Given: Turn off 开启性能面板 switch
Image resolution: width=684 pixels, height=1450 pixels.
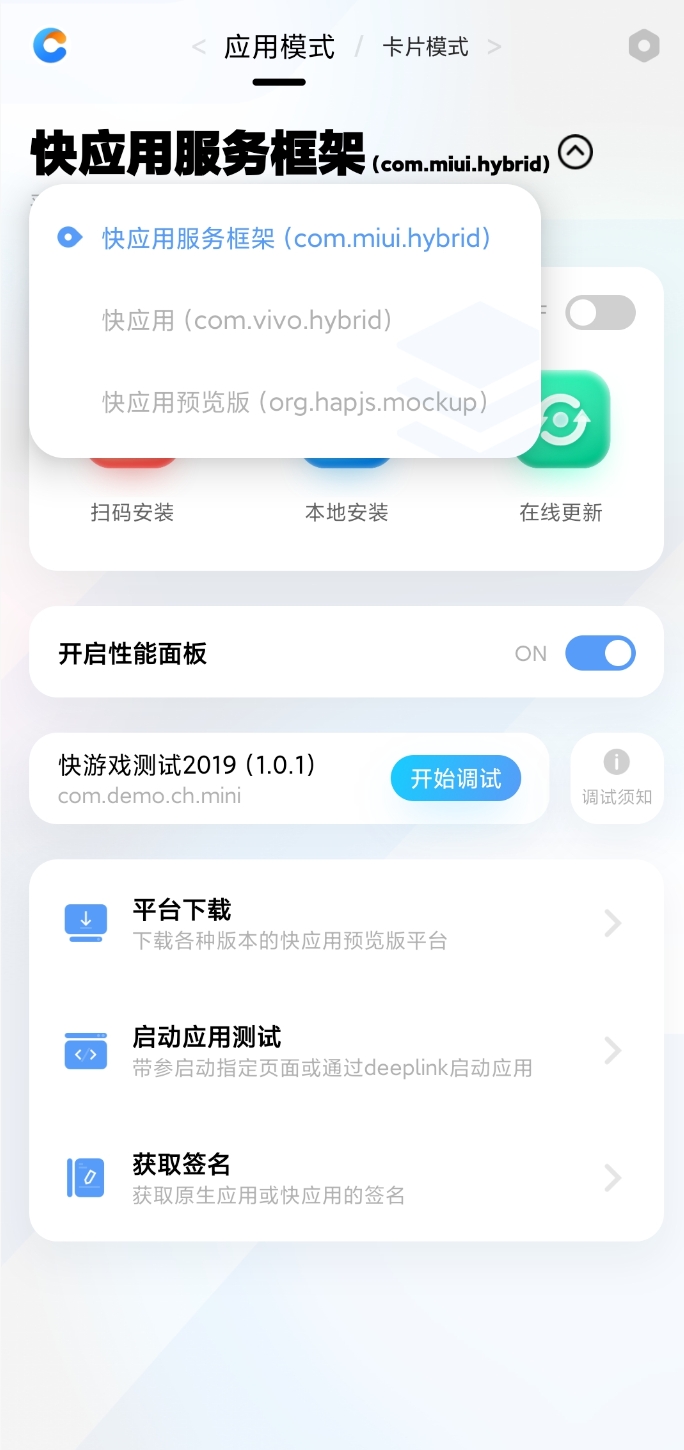Looking at the screenshot, I should tap(600, 653).
